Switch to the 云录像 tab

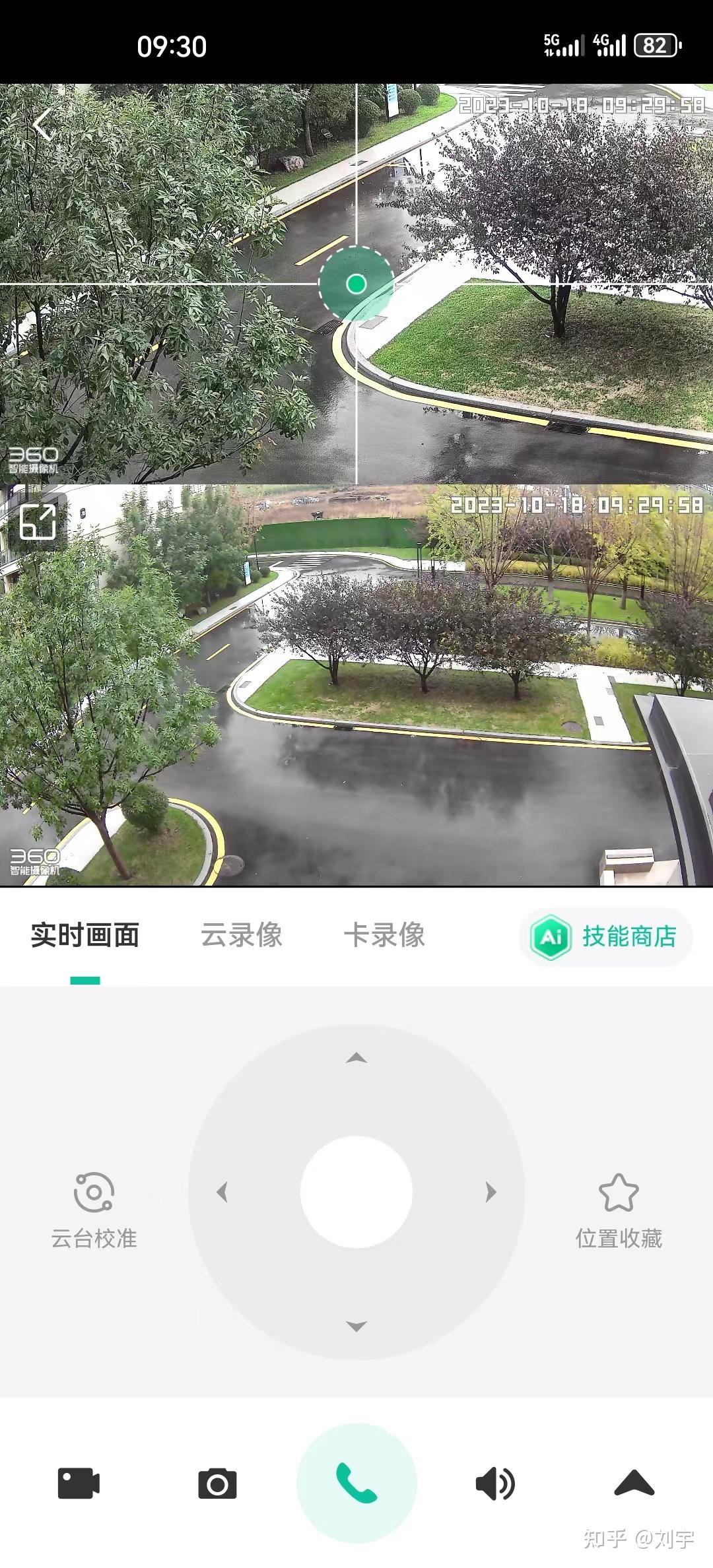(x=242, y=936)
